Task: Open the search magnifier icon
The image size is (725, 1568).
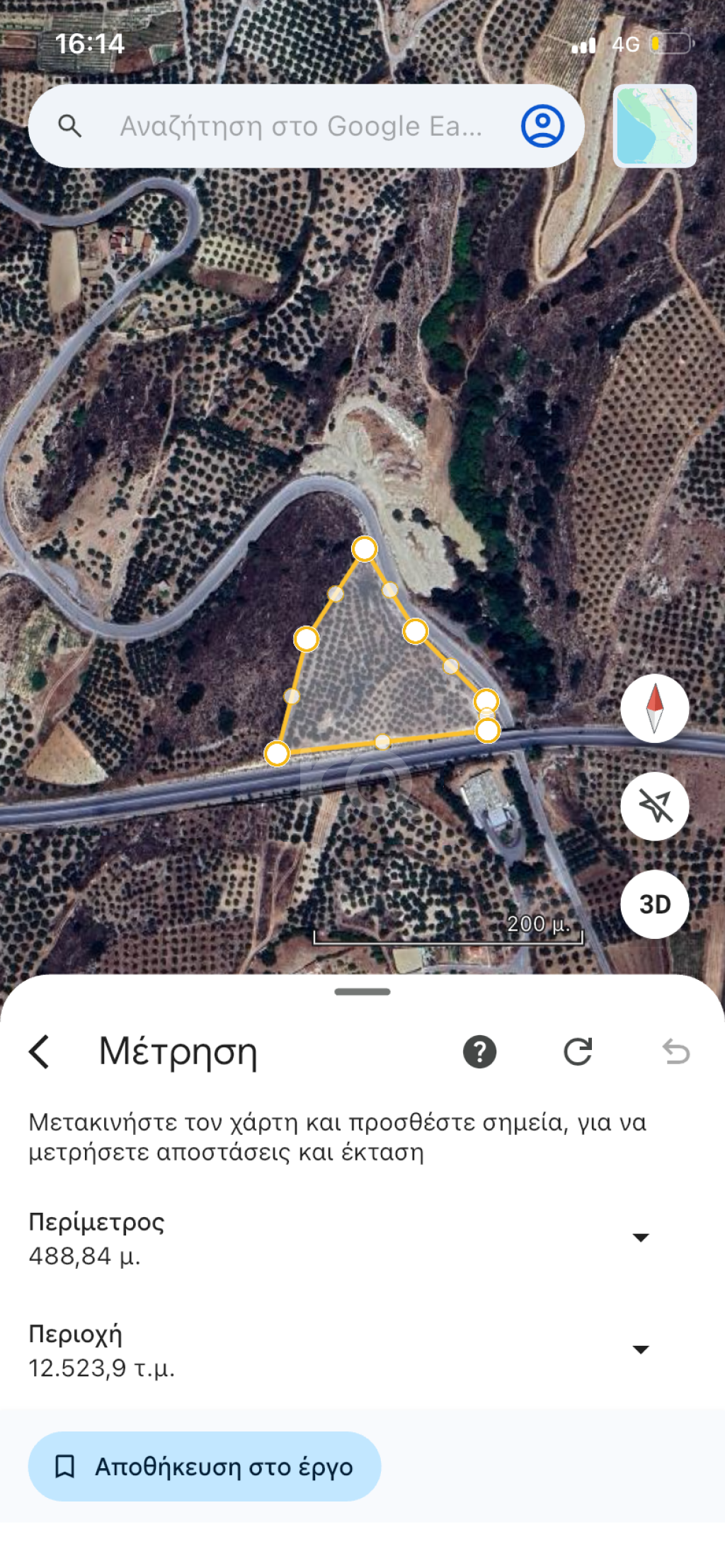Action: click(71, 126)
